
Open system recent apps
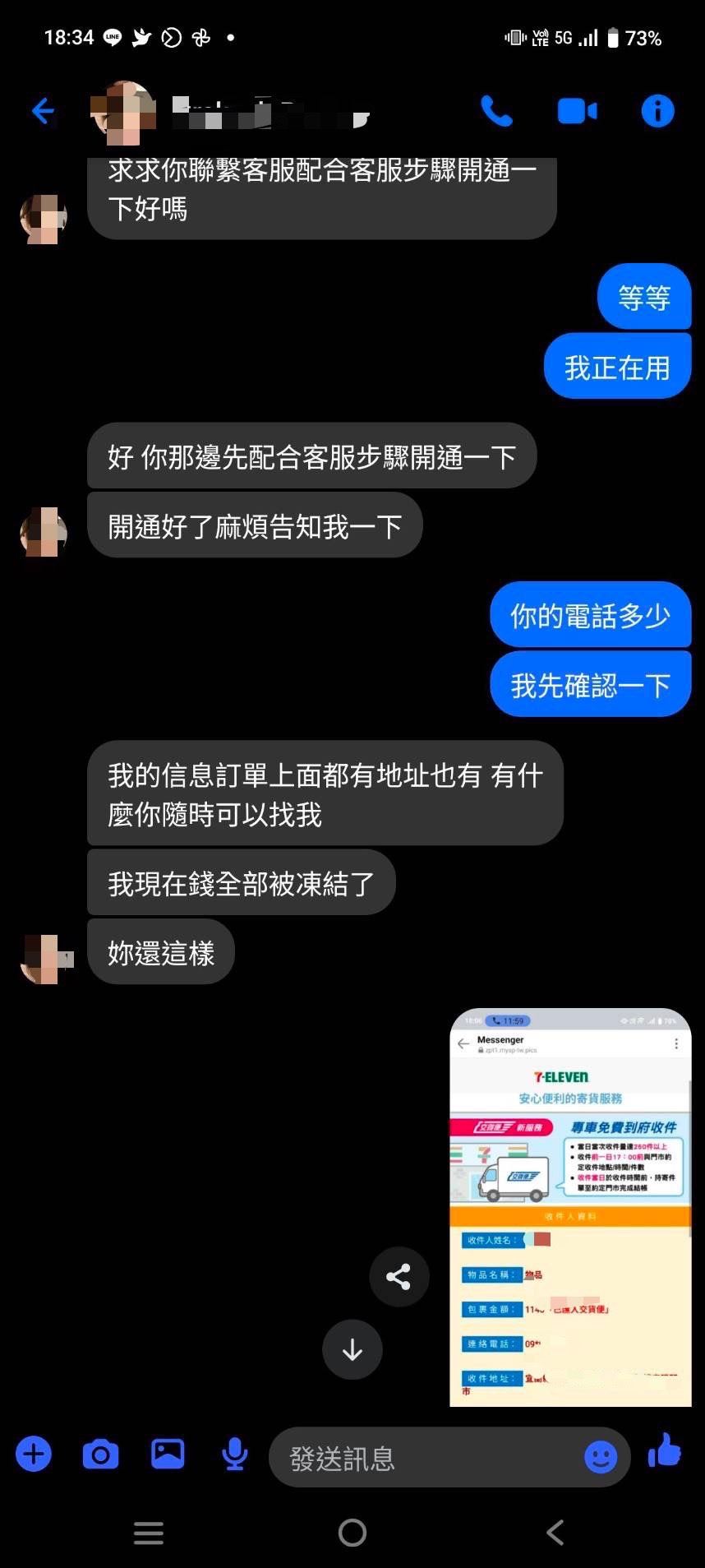click(149, 1532)
